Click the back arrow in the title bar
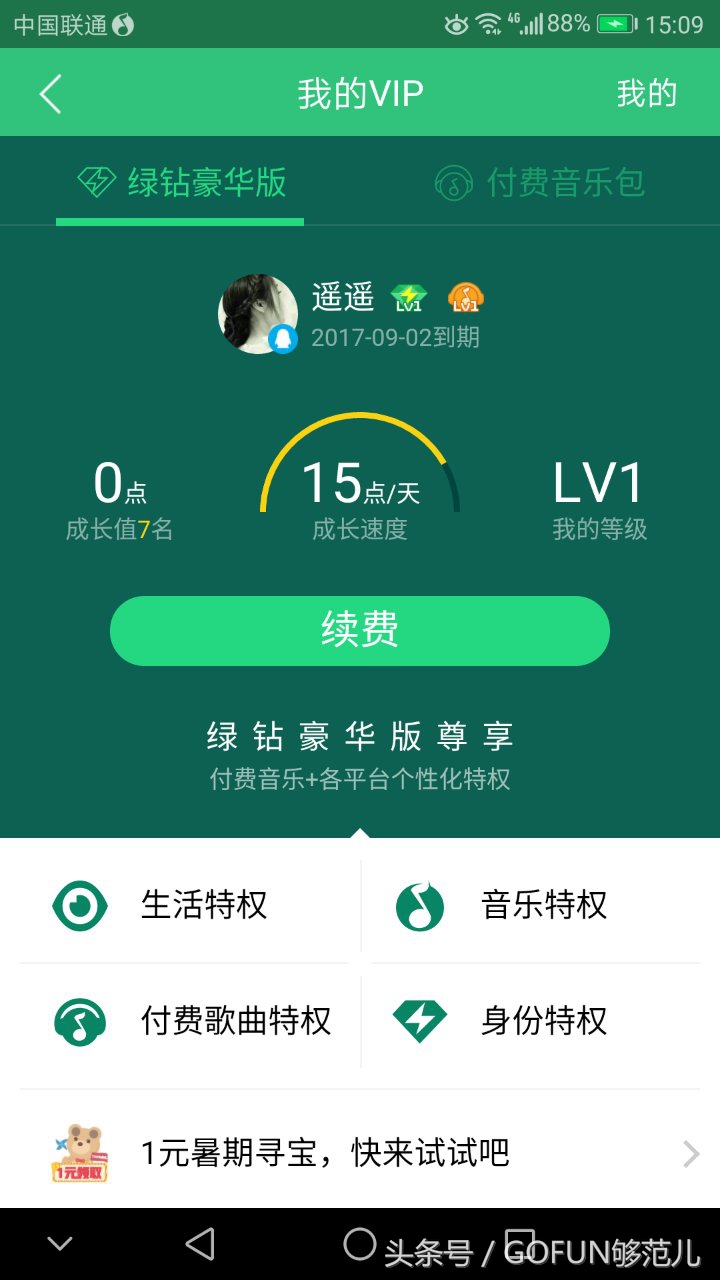The width and height of the screenshot is (720, 1280). [x=47, y=92]
